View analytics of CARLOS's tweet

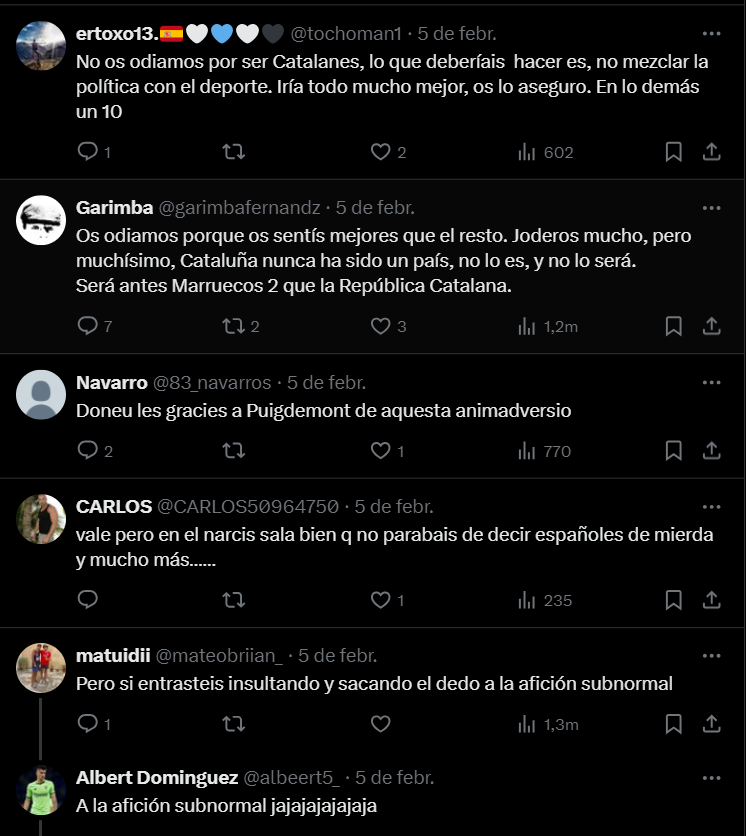coord(545,600)
